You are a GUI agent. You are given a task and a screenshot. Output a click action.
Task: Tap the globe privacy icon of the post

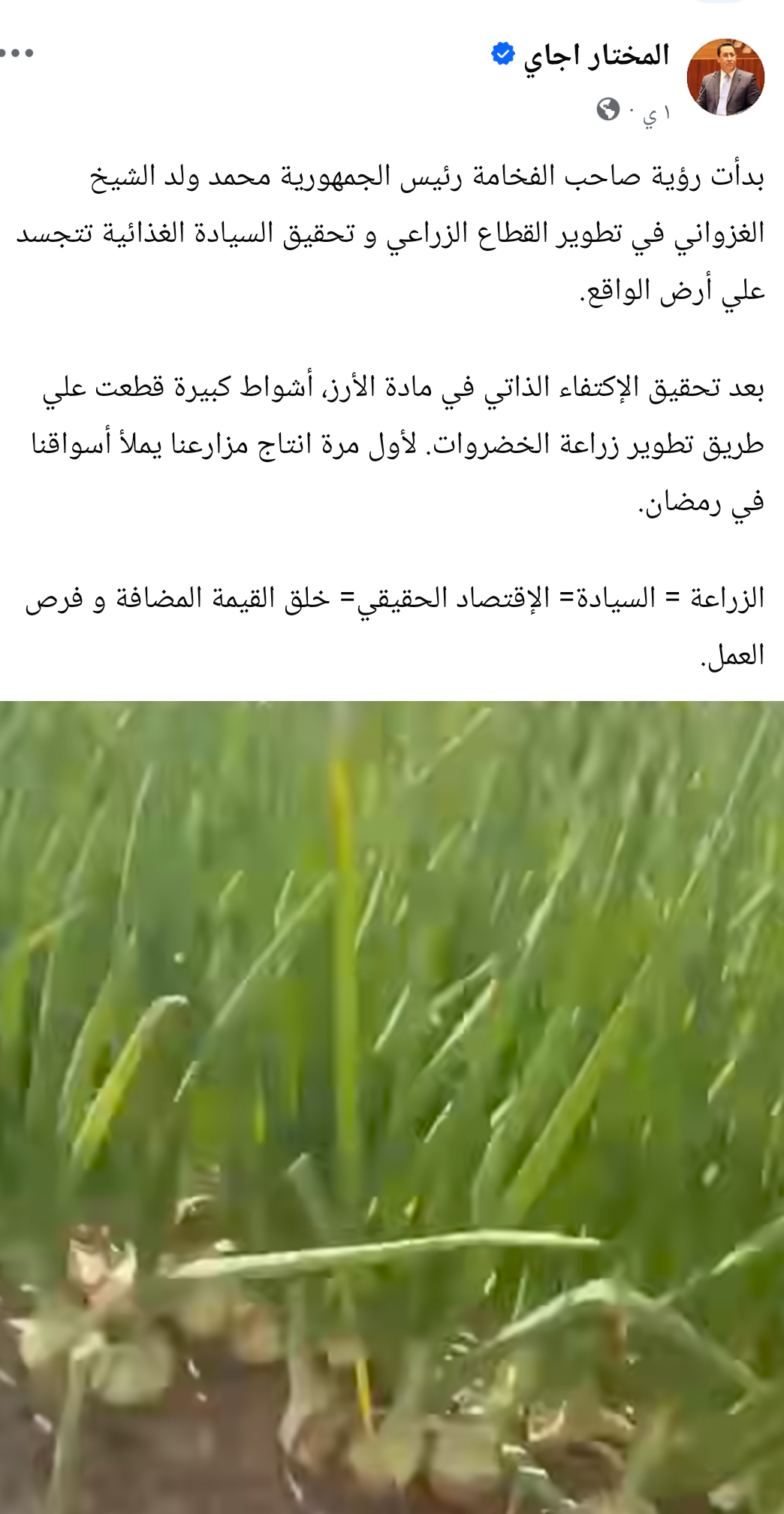tap(608, 110)
